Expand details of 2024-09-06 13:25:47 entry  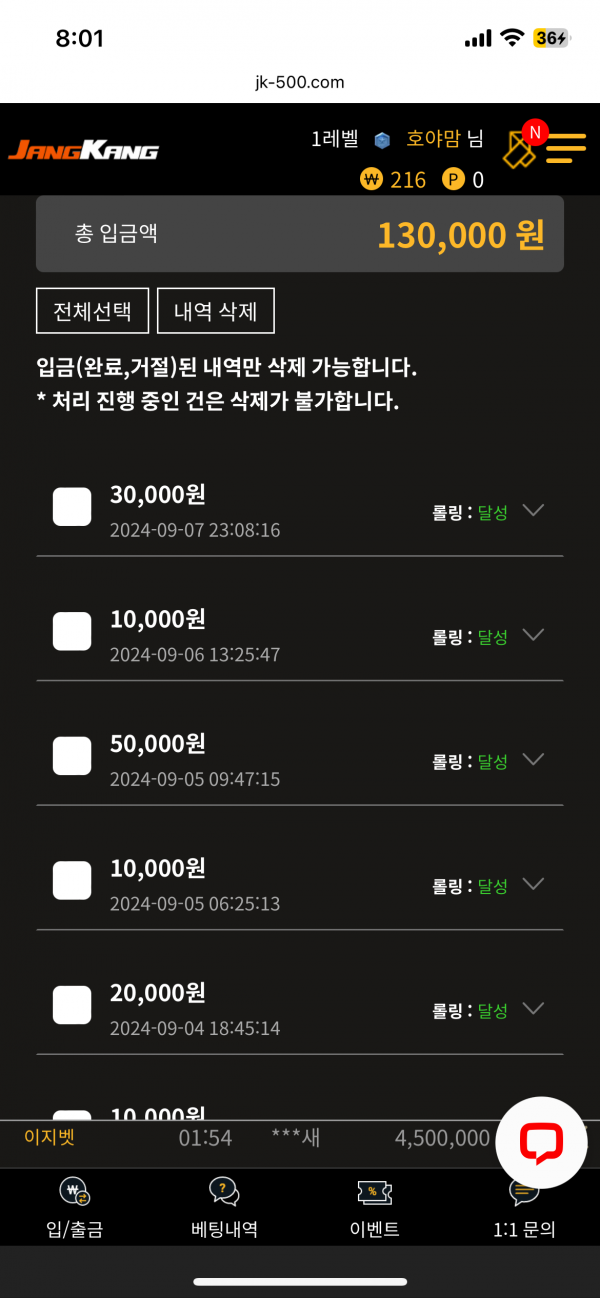(534, 634)
